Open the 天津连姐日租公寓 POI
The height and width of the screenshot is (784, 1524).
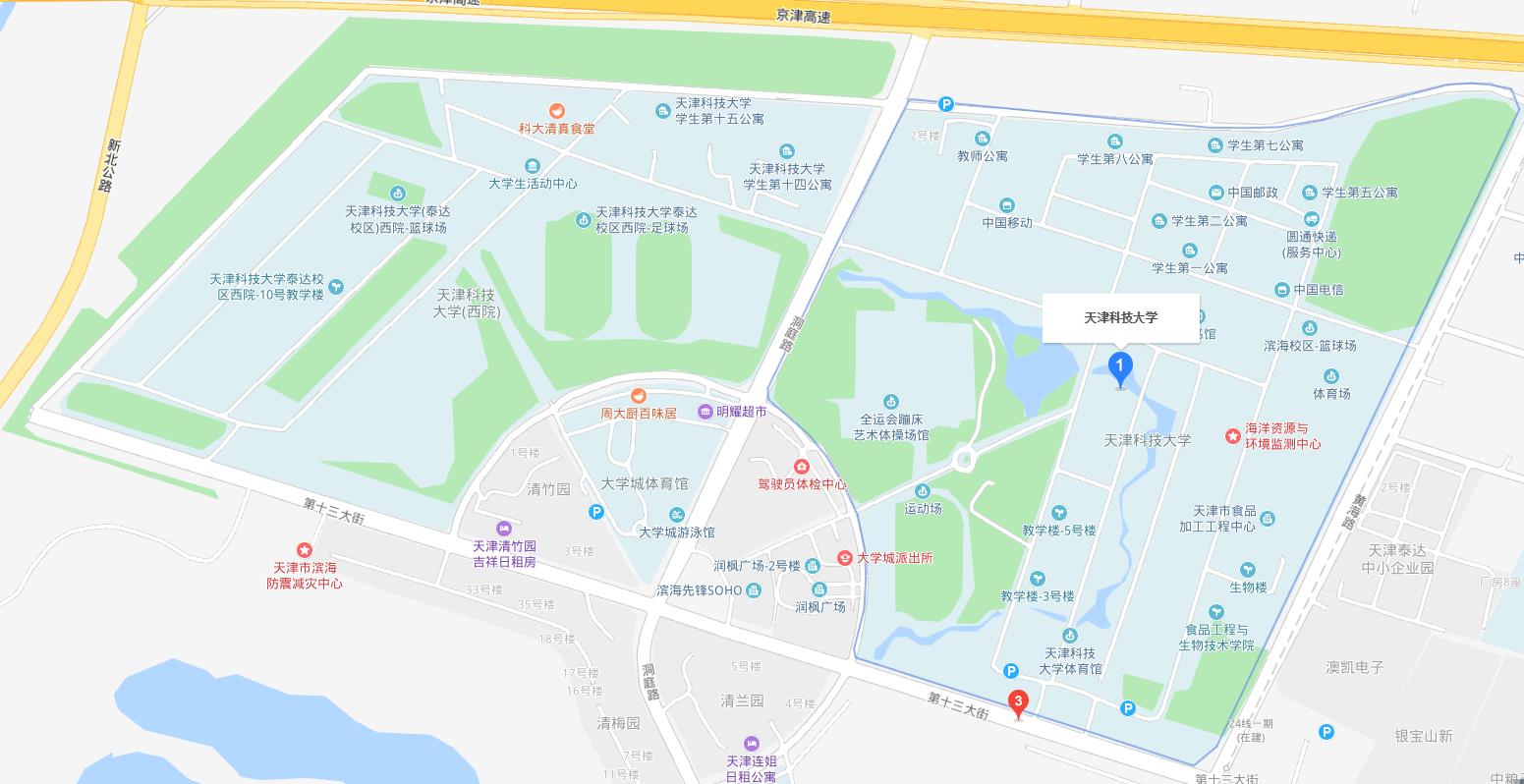pos(752,744)
